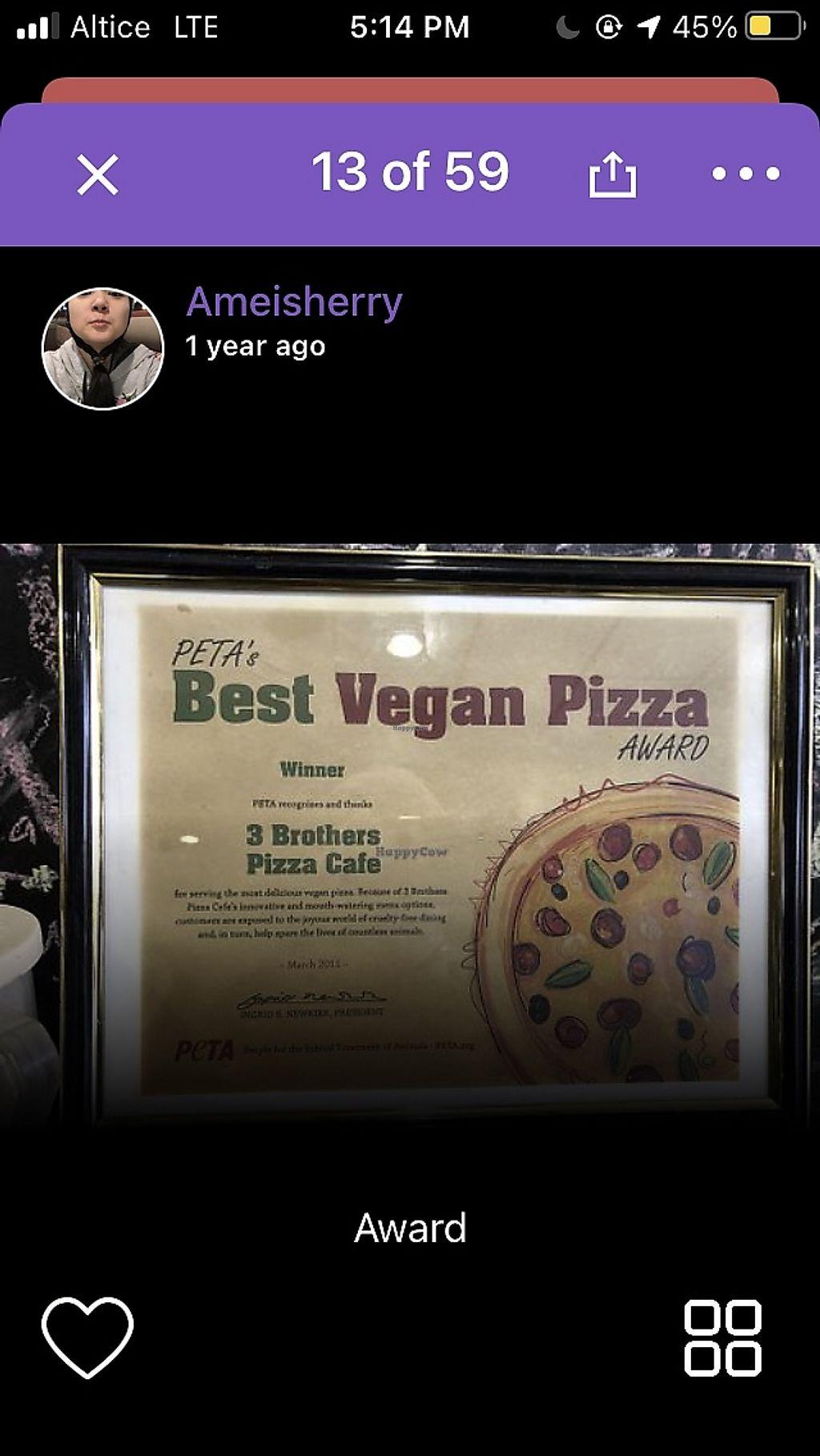Like this photo with the heart
Image resolution: width=820 pixels, height=1456 pixels.
pos(87,1337)
